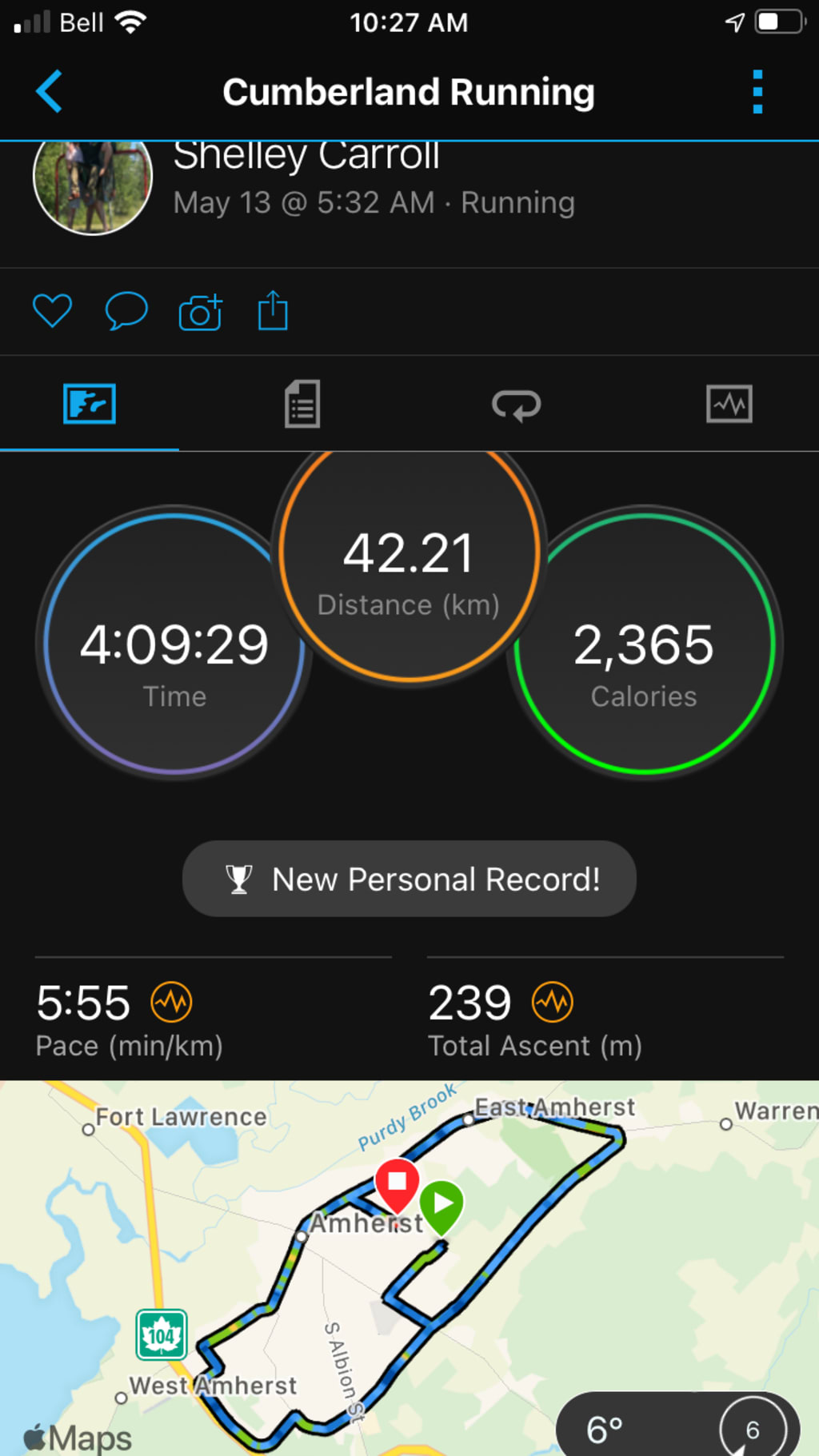This screenshot has height=1456, width=819.
Task: Open the overflow menu
Action: (x=757, y=92)
